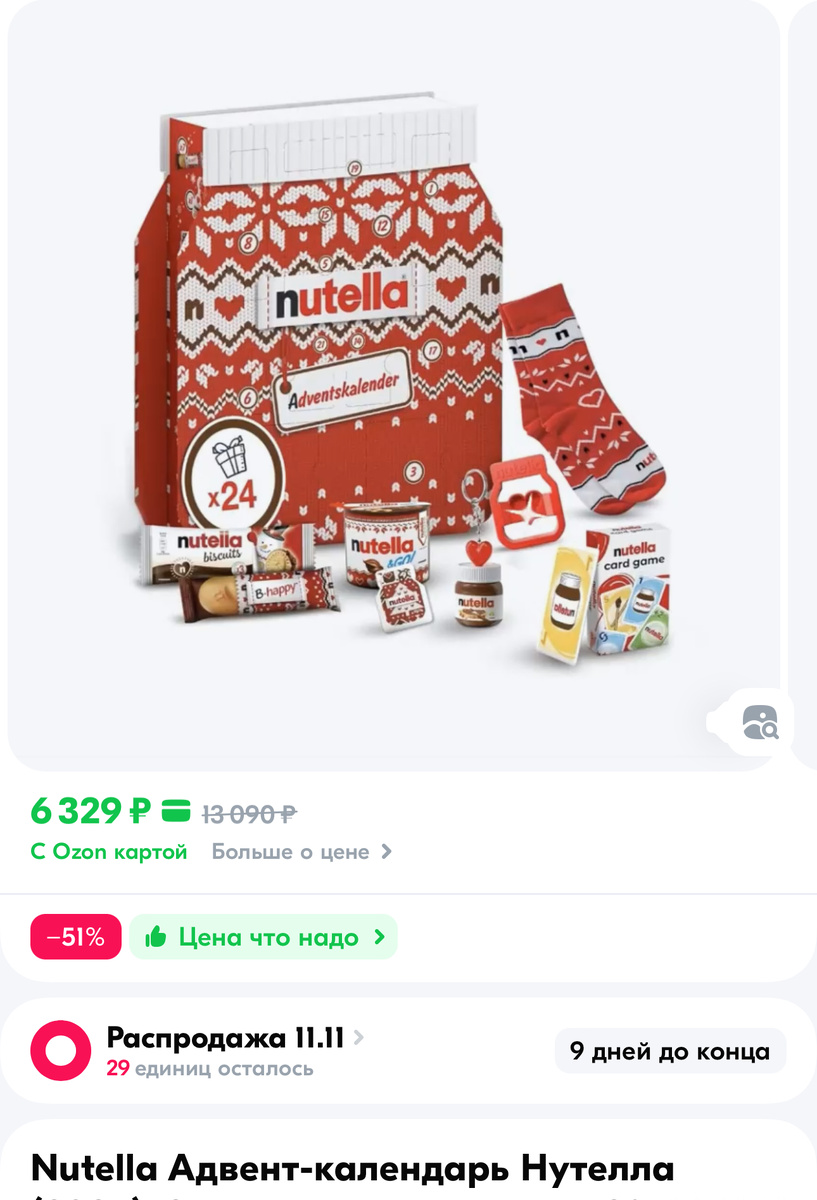Click the magnifier inside the photo search icon
This screenshot has width=817, height=1200.
[770, 732]
